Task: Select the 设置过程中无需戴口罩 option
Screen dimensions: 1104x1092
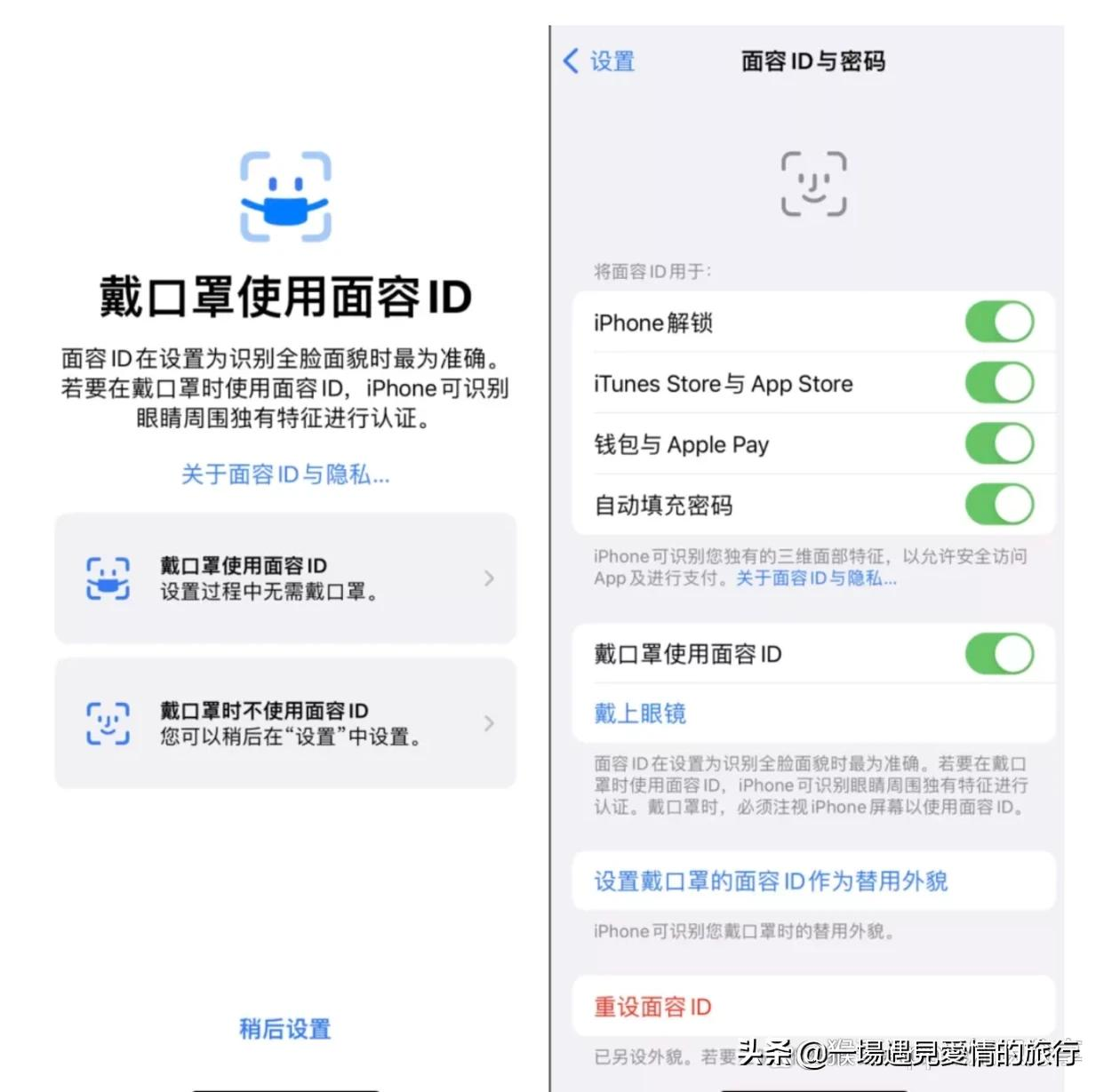Action: (285, 578)
